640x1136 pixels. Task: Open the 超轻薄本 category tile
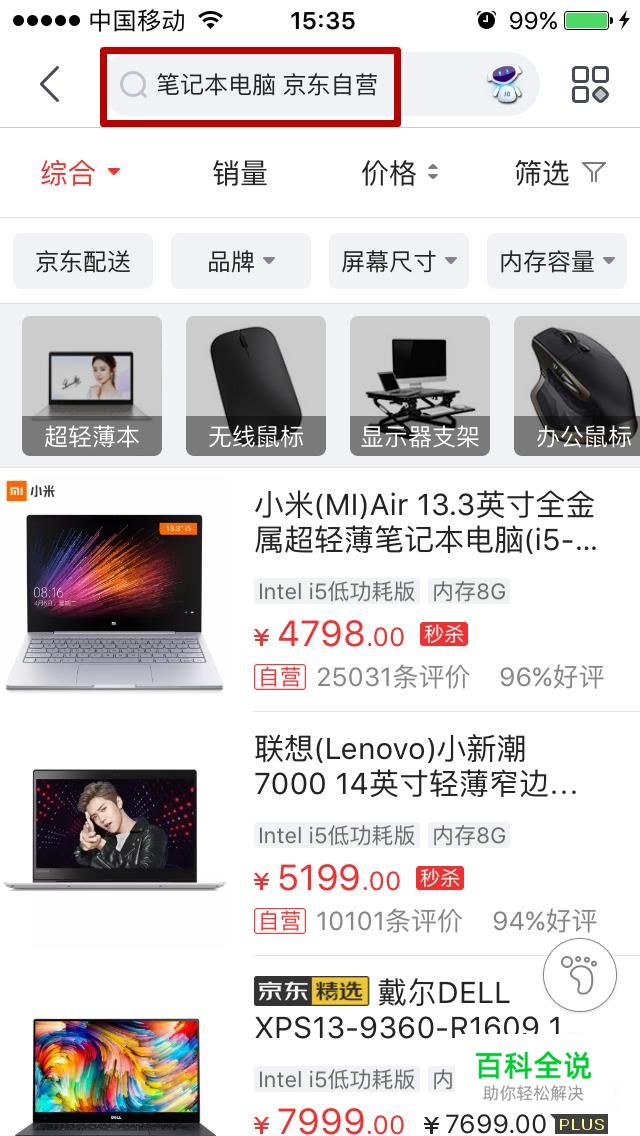(92, 386)
